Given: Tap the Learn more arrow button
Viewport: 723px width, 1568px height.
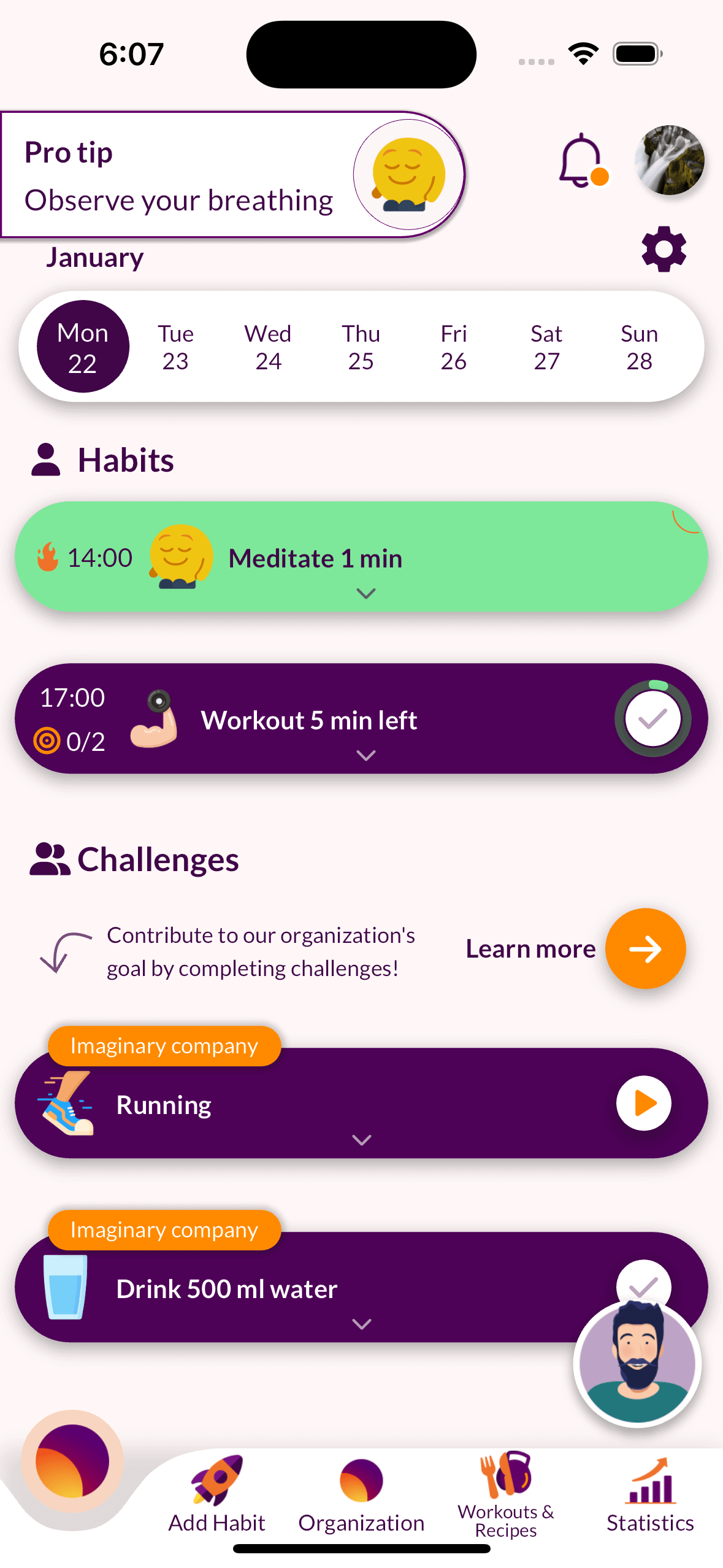Looking at the screenshot, I should pos(645,948).
